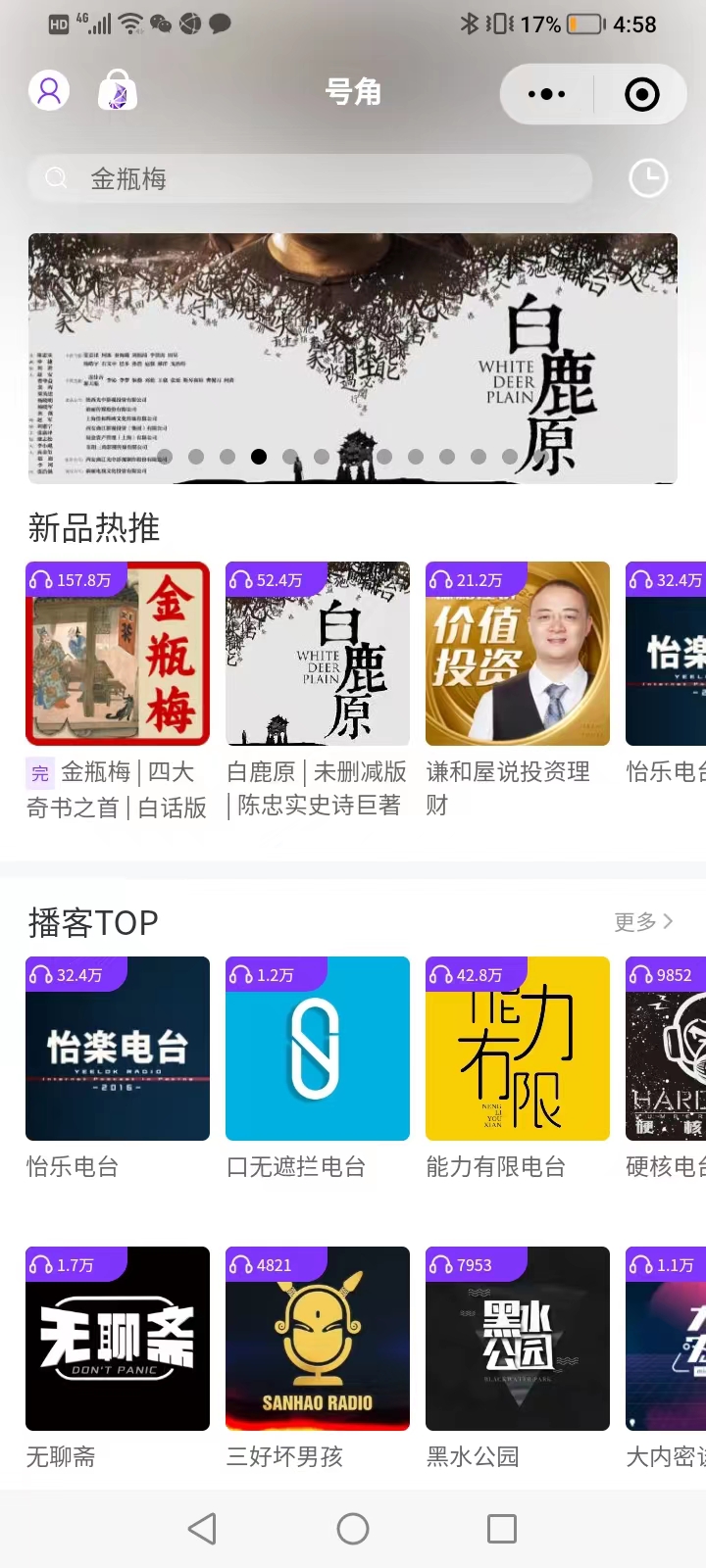Open 金瓶梅 audiobook card
Image resolution: width=706 pixels, height=1568 pixels.
click(118, 654)
